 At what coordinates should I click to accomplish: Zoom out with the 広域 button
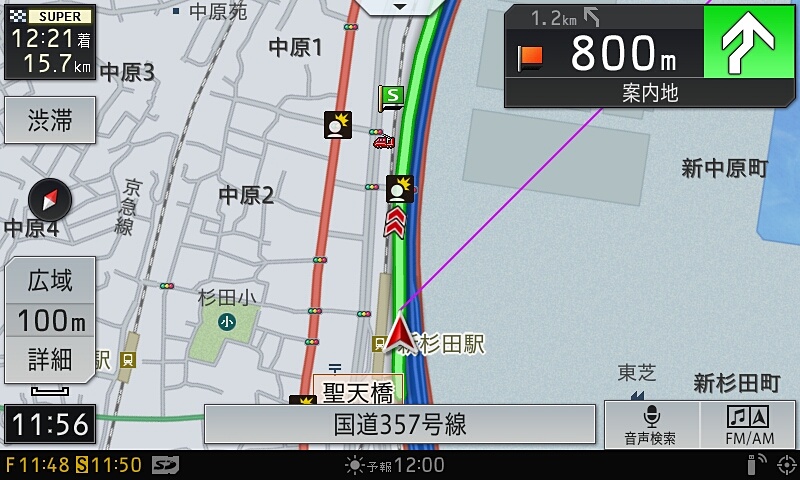(x=50, y=281)
